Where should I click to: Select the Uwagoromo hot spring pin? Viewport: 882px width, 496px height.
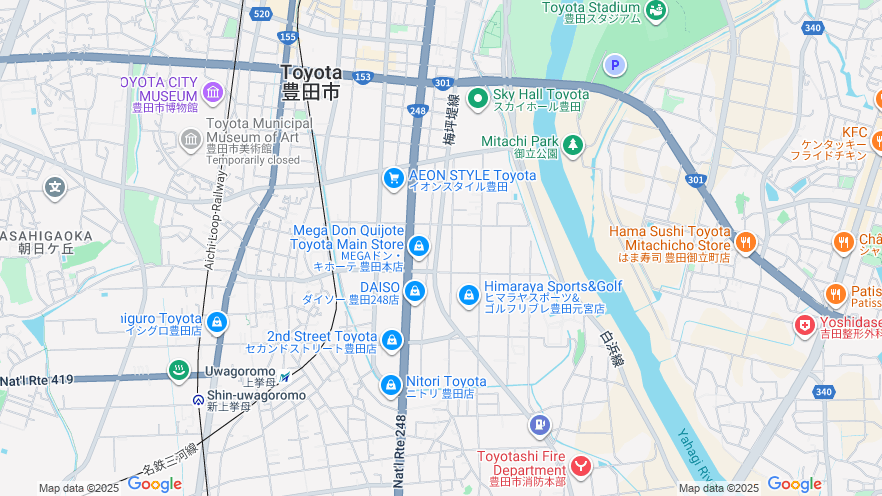(x=179, y=370)
